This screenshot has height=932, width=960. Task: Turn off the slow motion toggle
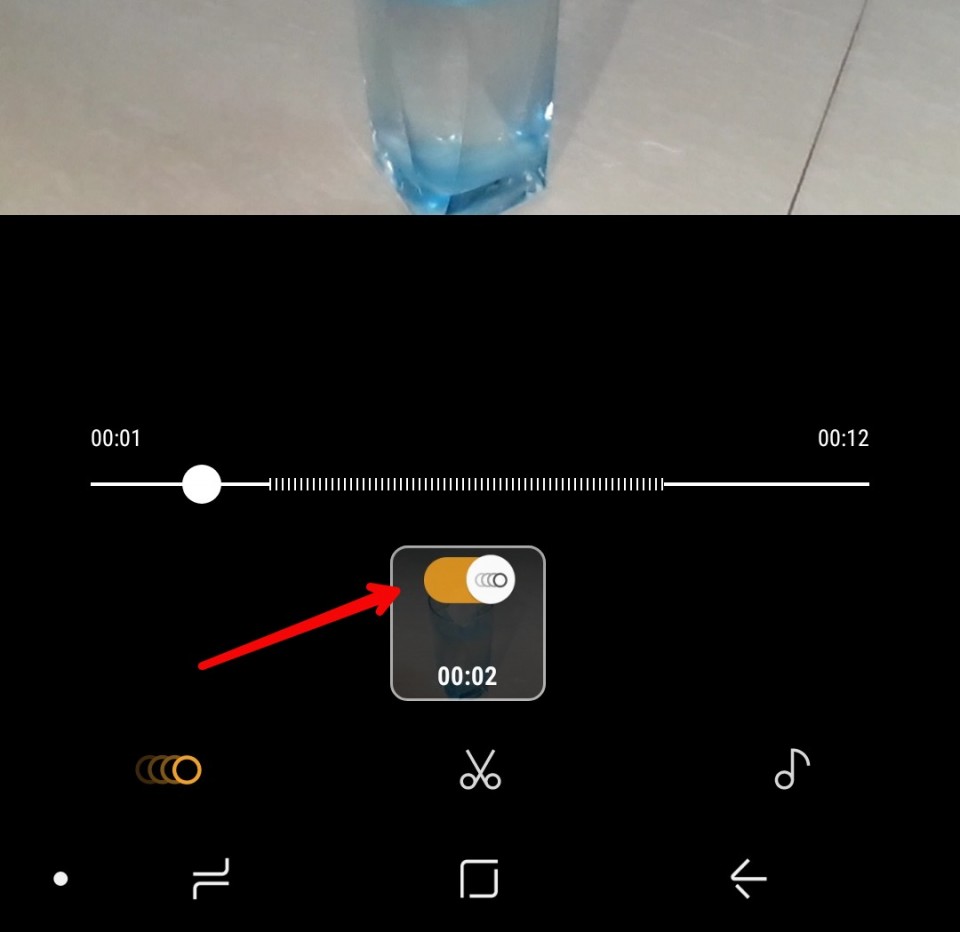469,580
